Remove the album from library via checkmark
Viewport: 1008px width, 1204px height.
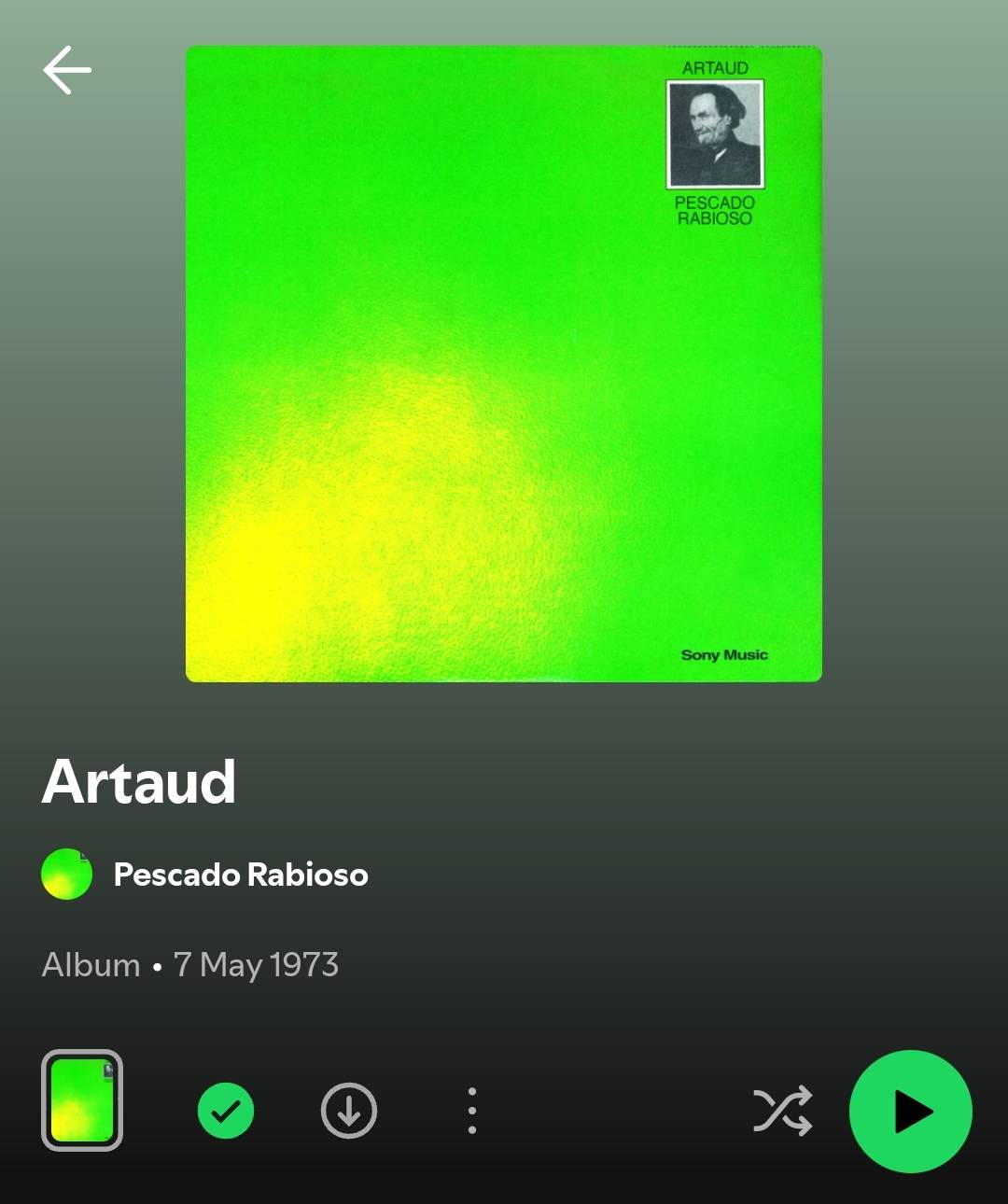(226, 1111)
